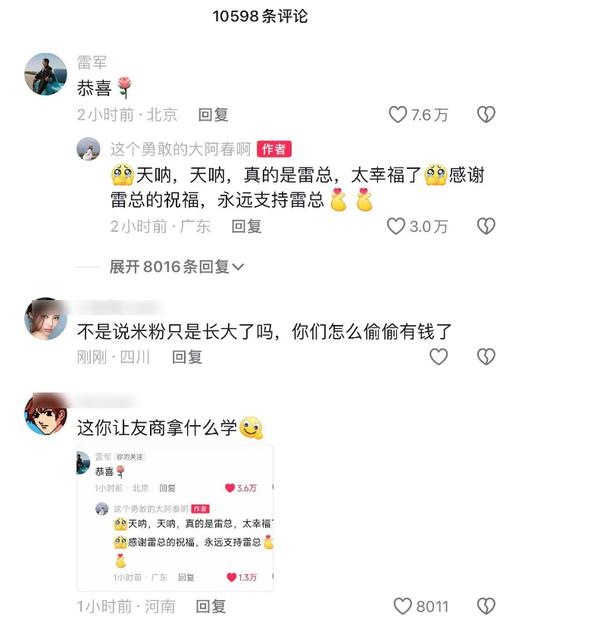Reply to the 四川 comment
Screen dimensions: 600x619
pyautogui.click(x=187, y=356)
